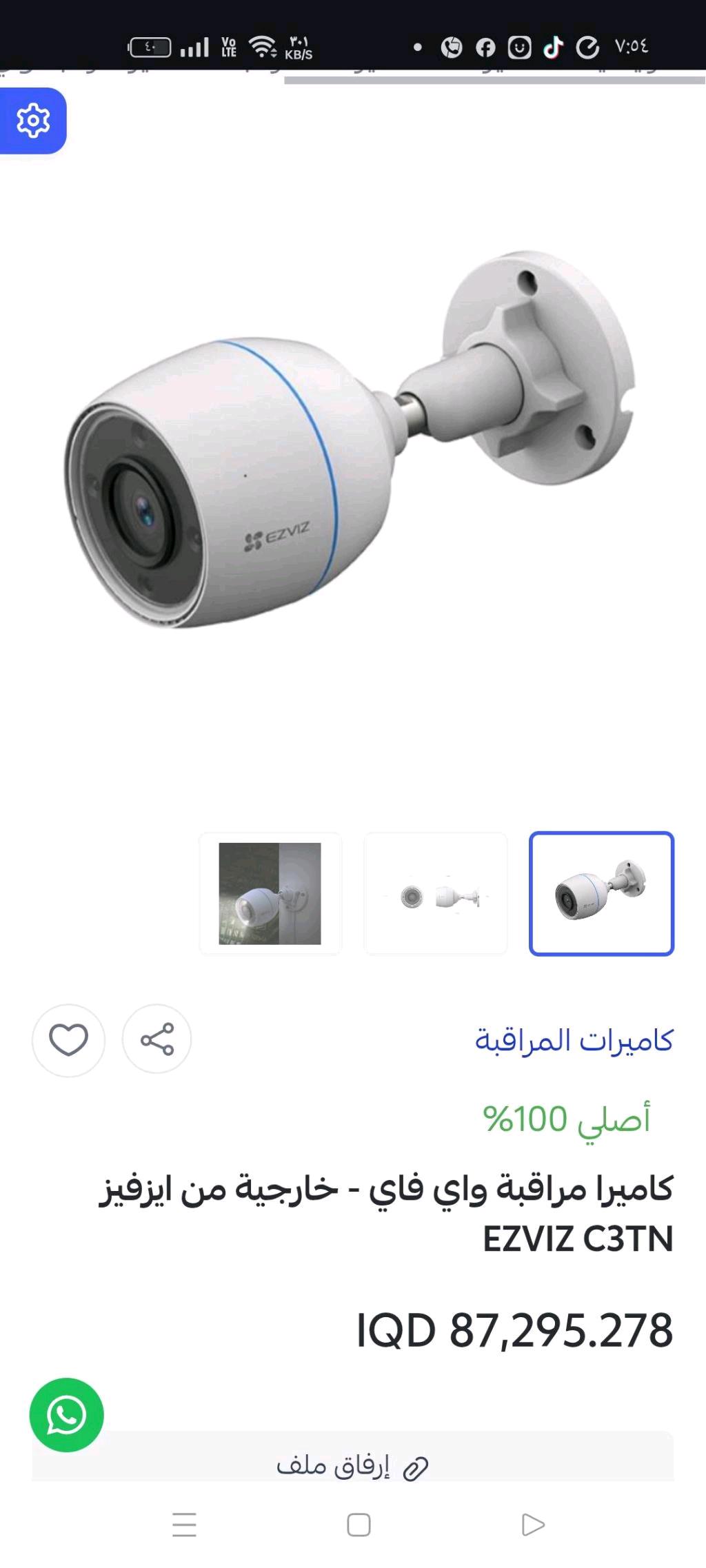706x1568 pixels.
Task: View the thumbnail of the camera mounted on a wall
Action: coord(270,893)
